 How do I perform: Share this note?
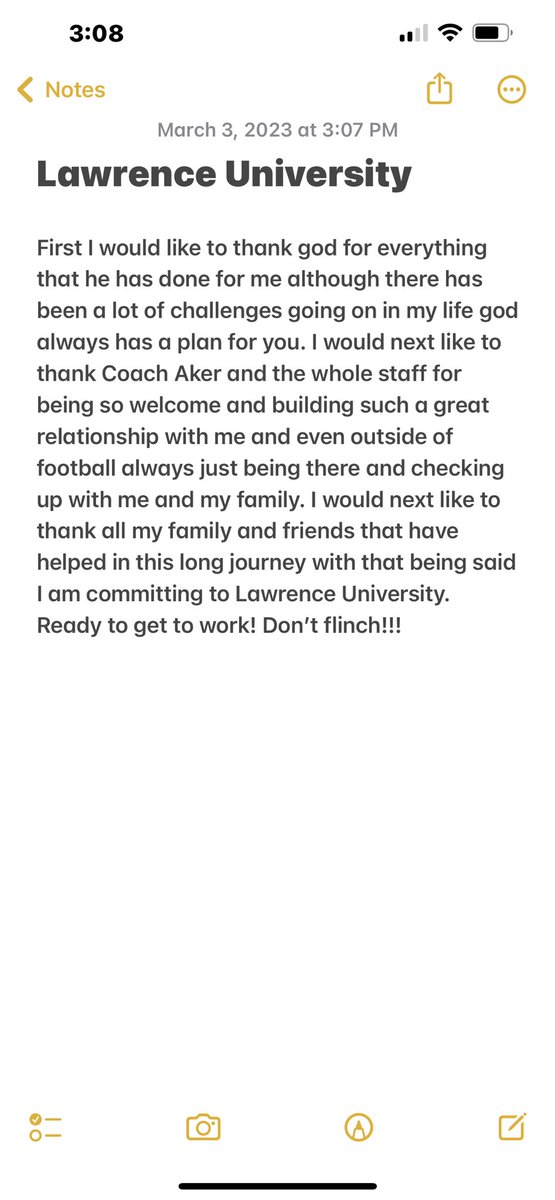pyautogui.click(x=439, y=89)
